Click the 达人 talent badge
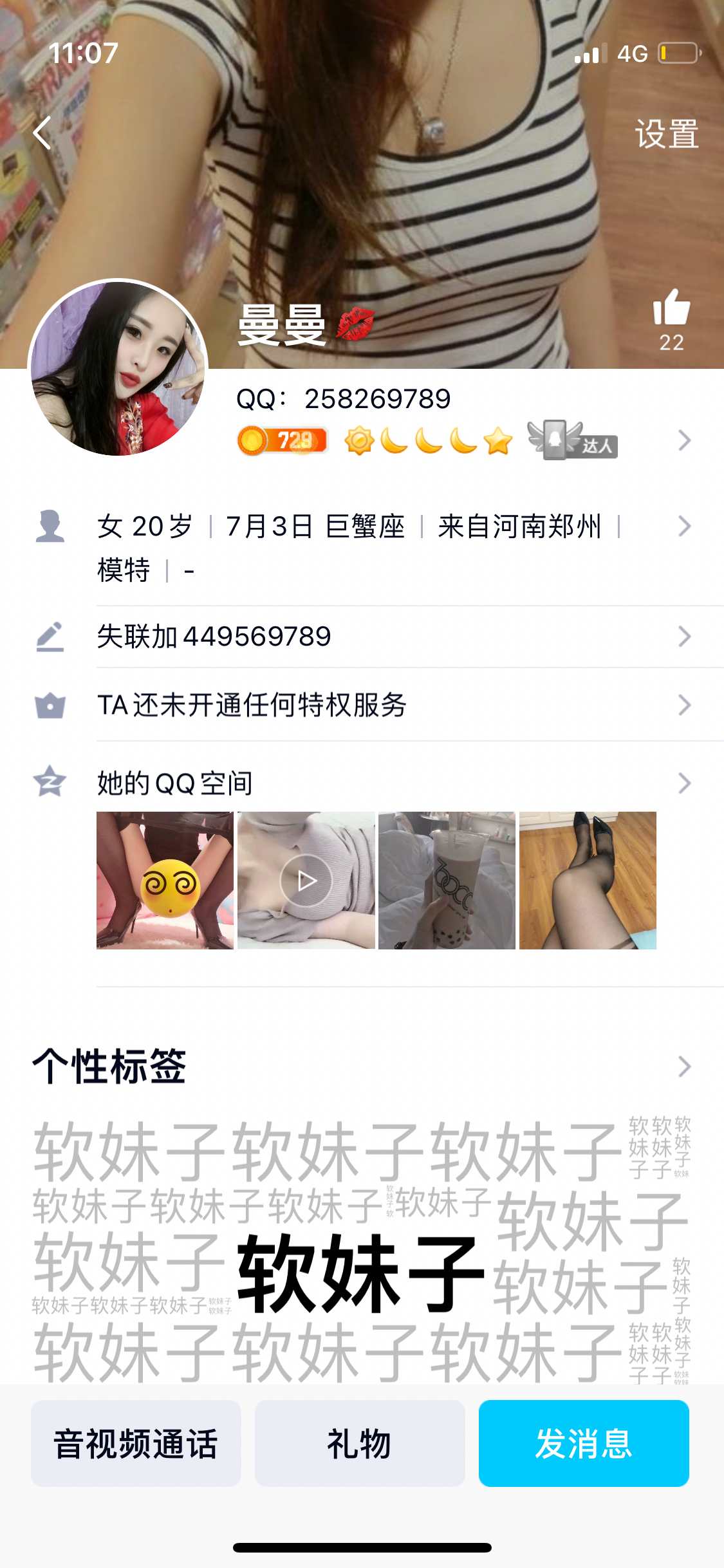The height and width of the screenshot is (1568, 724). tap(570, 440)
